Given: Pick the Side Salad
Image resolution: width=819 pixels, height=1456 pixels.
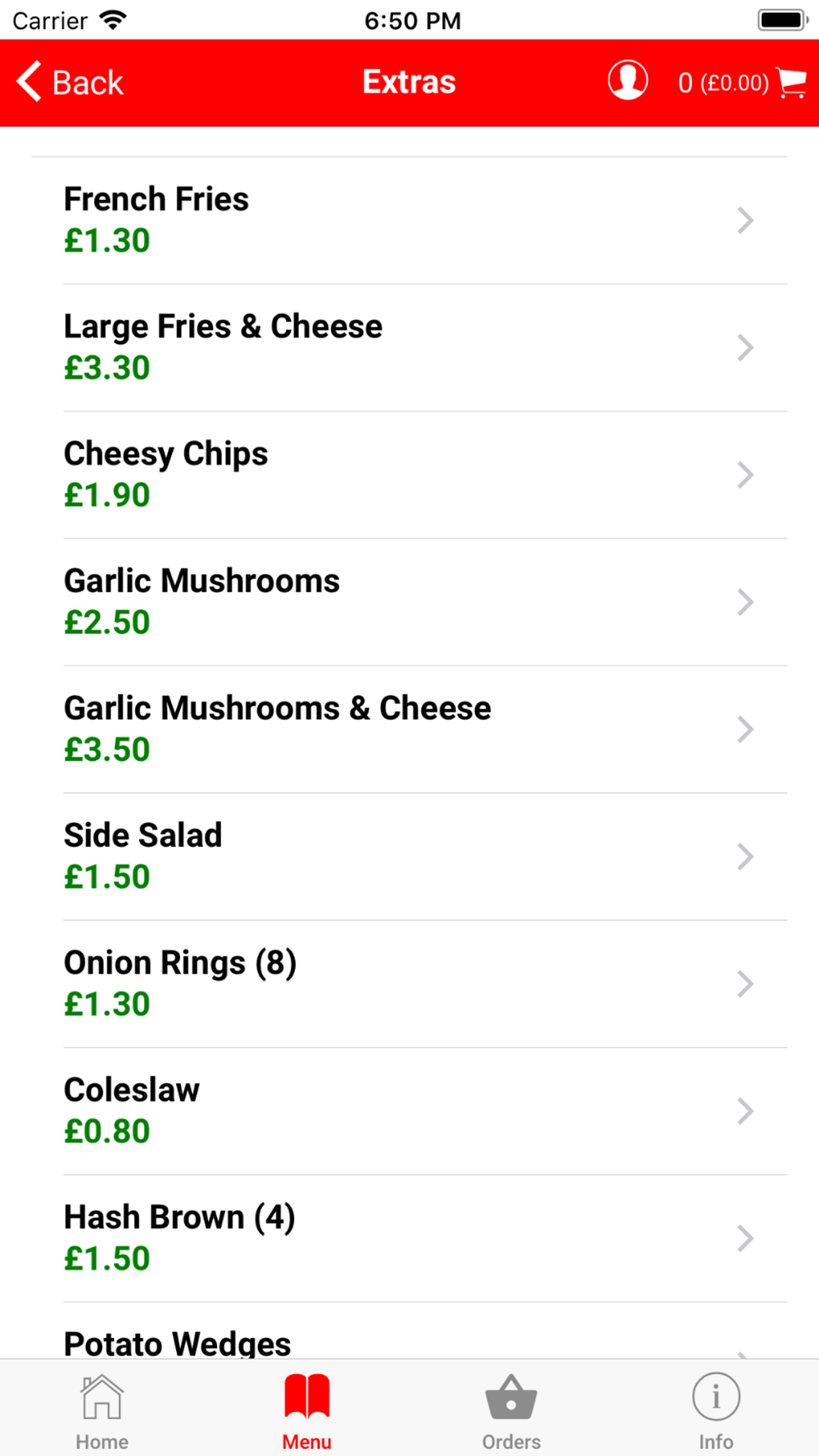Looking at the screenshot, I should click(x=409, y=857).
